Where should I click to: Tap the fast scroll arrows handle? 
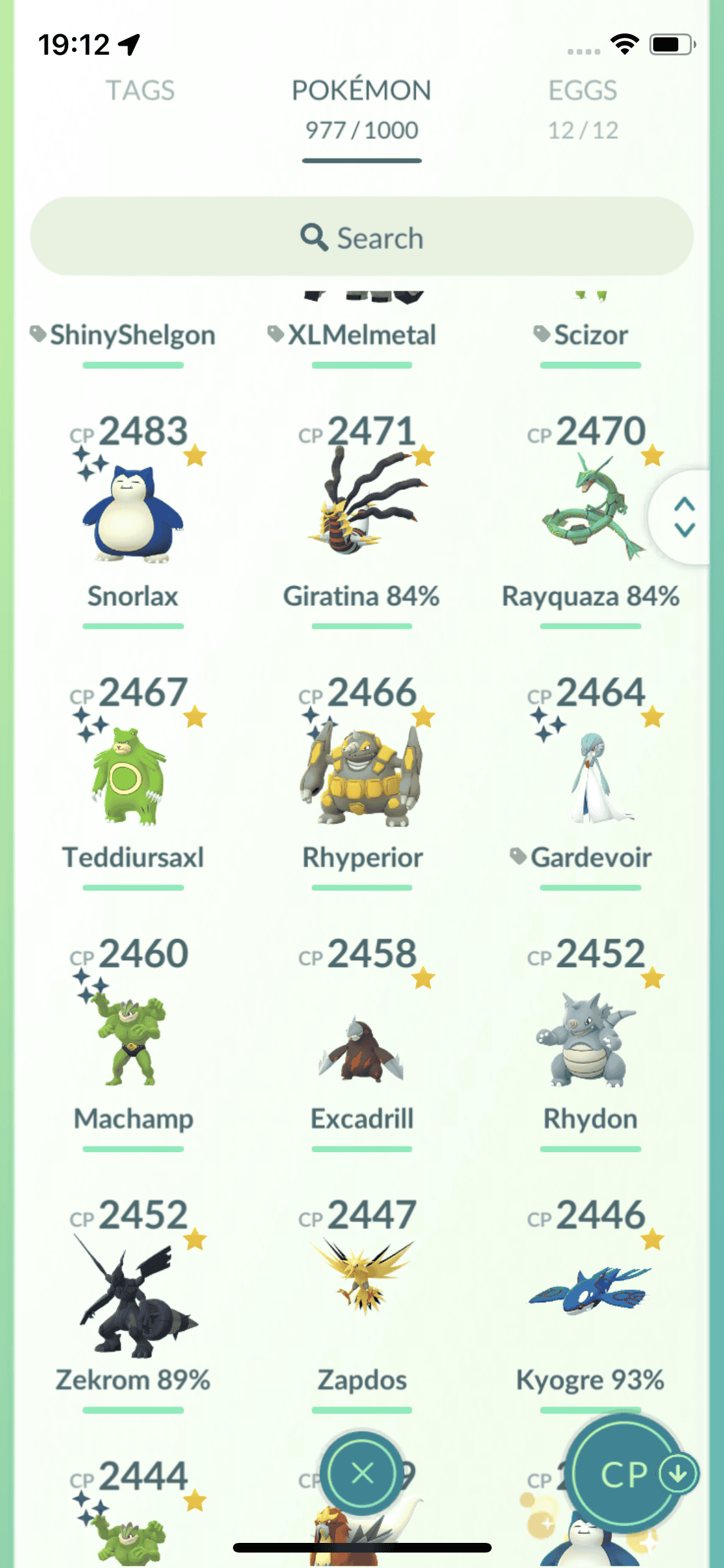tap(684, 517)
